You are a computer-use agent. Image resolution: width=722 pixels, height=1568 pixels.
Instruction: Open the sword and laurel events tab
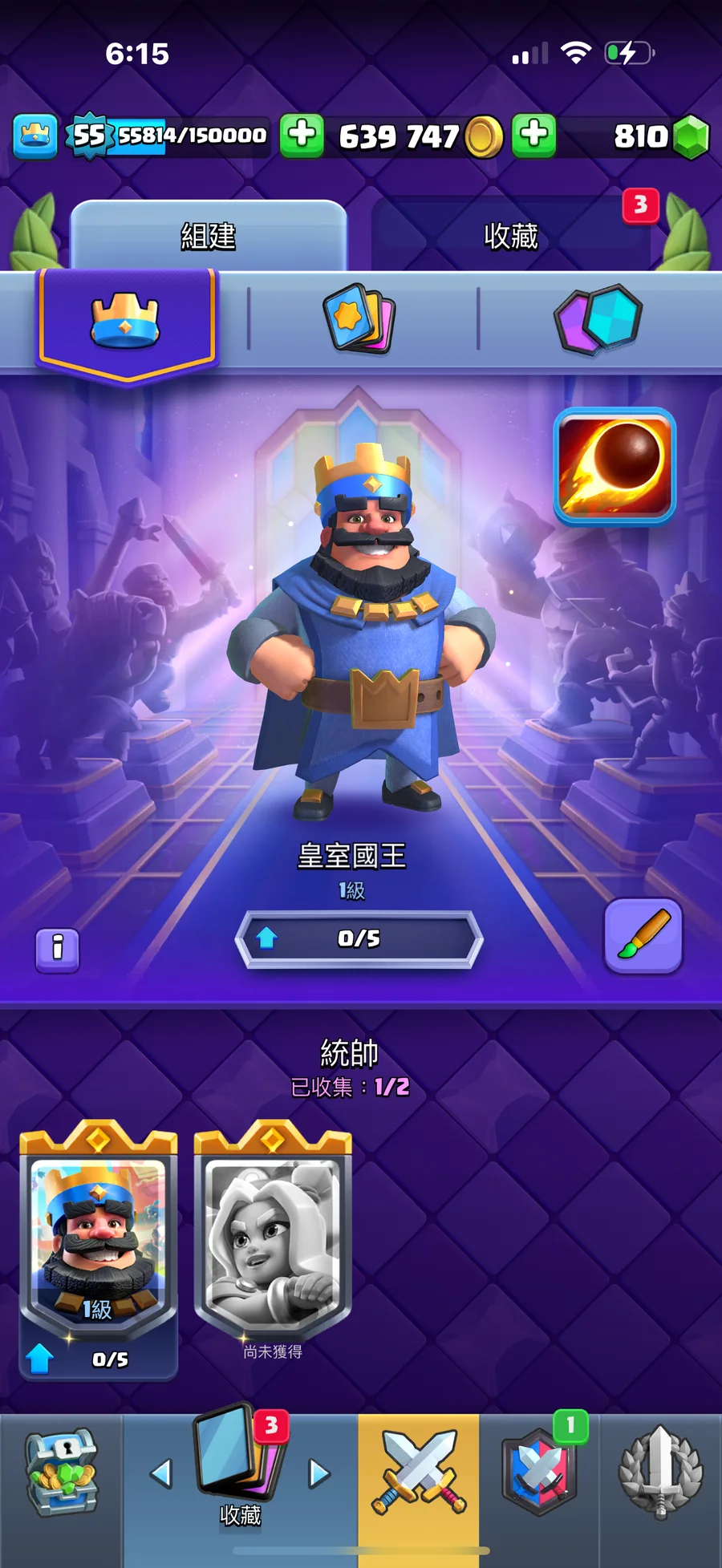tap(661, 1473)
